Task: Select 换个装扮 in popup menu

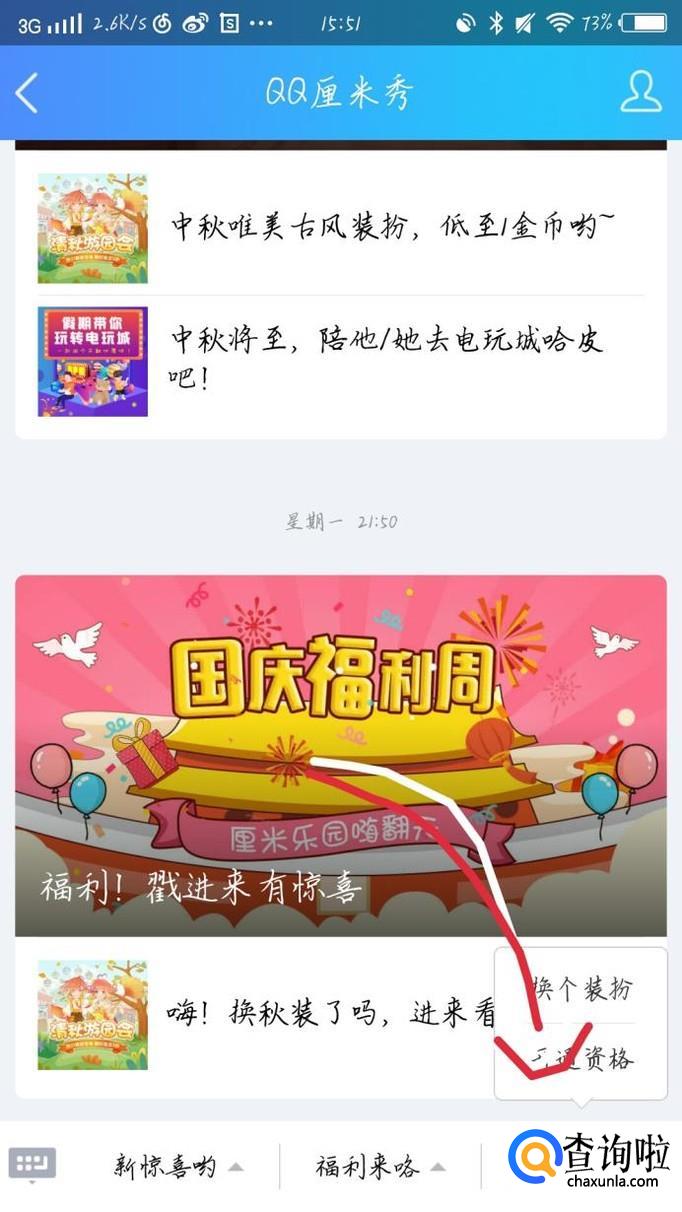Action: tap(582, 989)
